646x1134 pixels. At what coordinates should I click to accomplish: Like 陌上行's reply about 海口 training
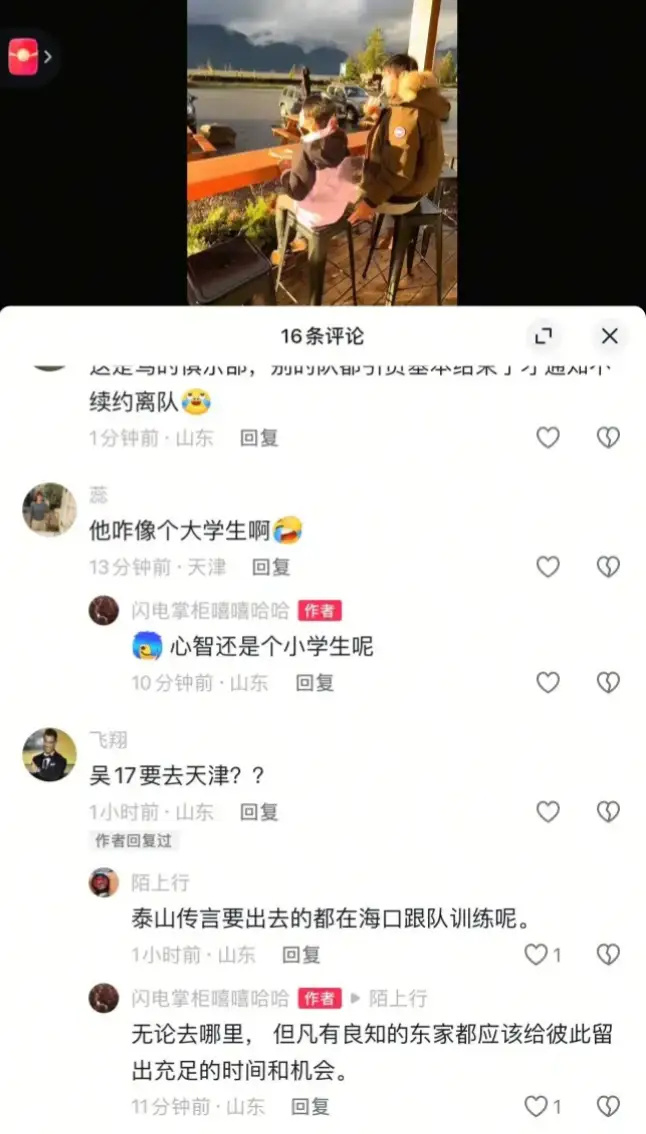tap(538, 955)
